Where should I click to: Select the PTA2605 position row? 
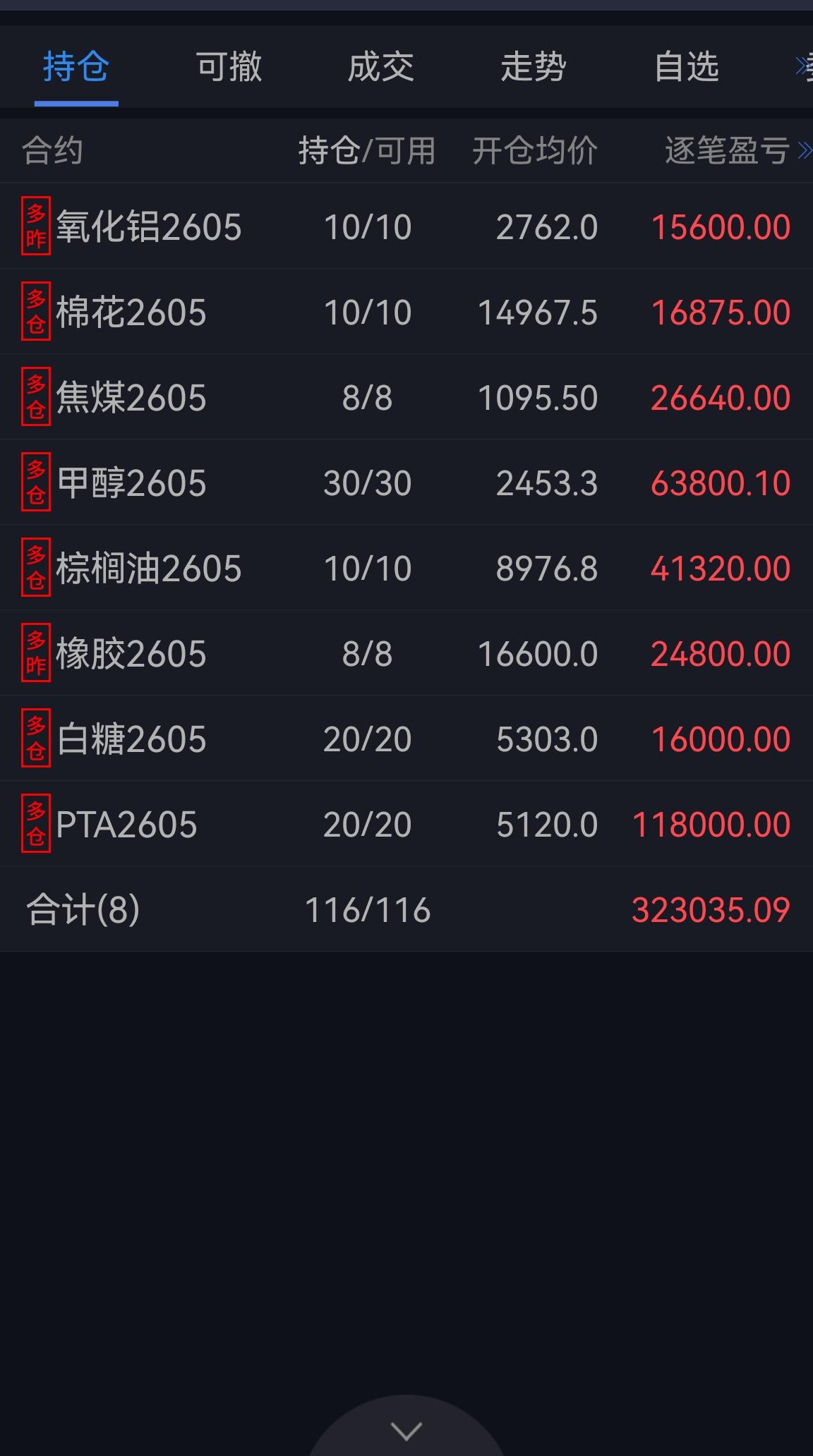click(x=406, y=823)
